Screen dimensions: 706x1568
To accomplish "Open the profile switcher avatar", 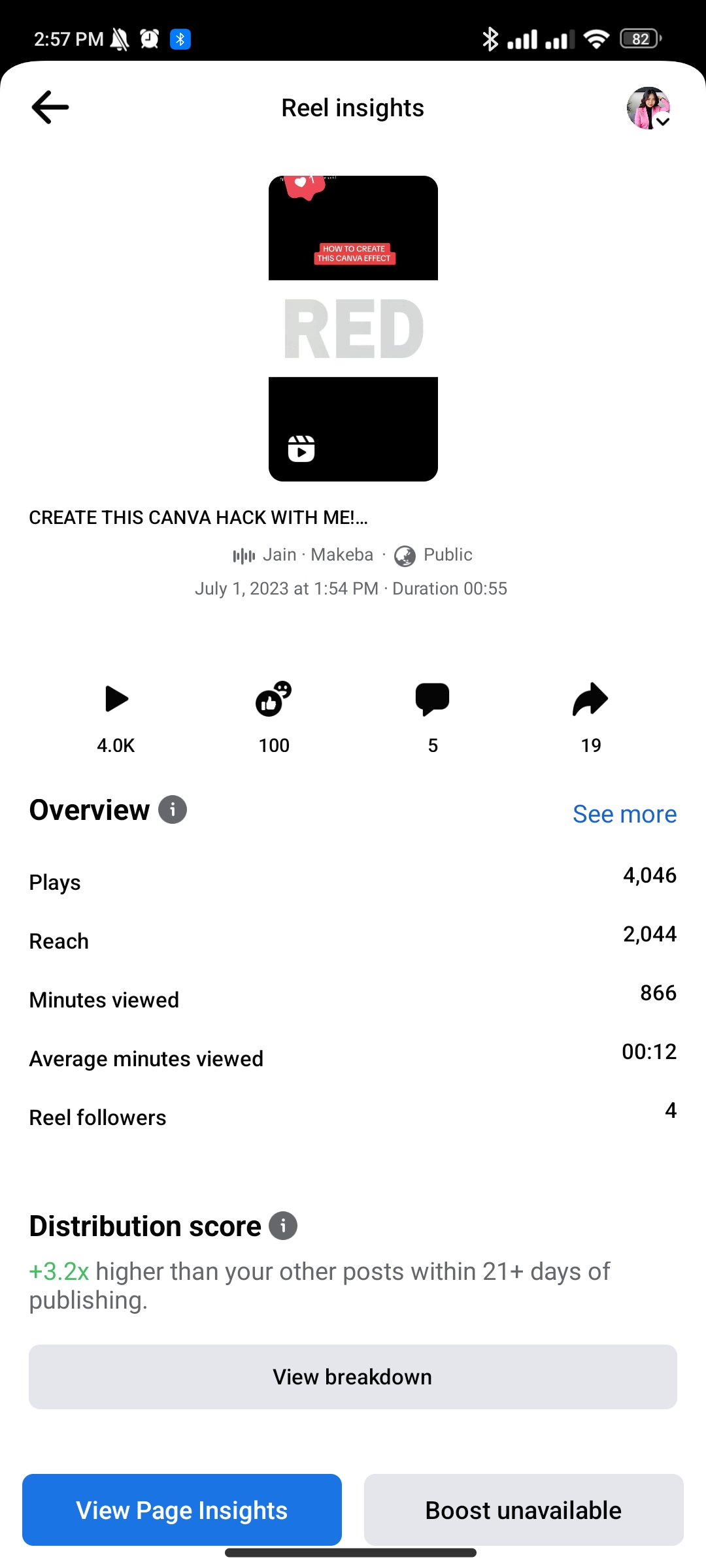I will (x=648, y=108).
